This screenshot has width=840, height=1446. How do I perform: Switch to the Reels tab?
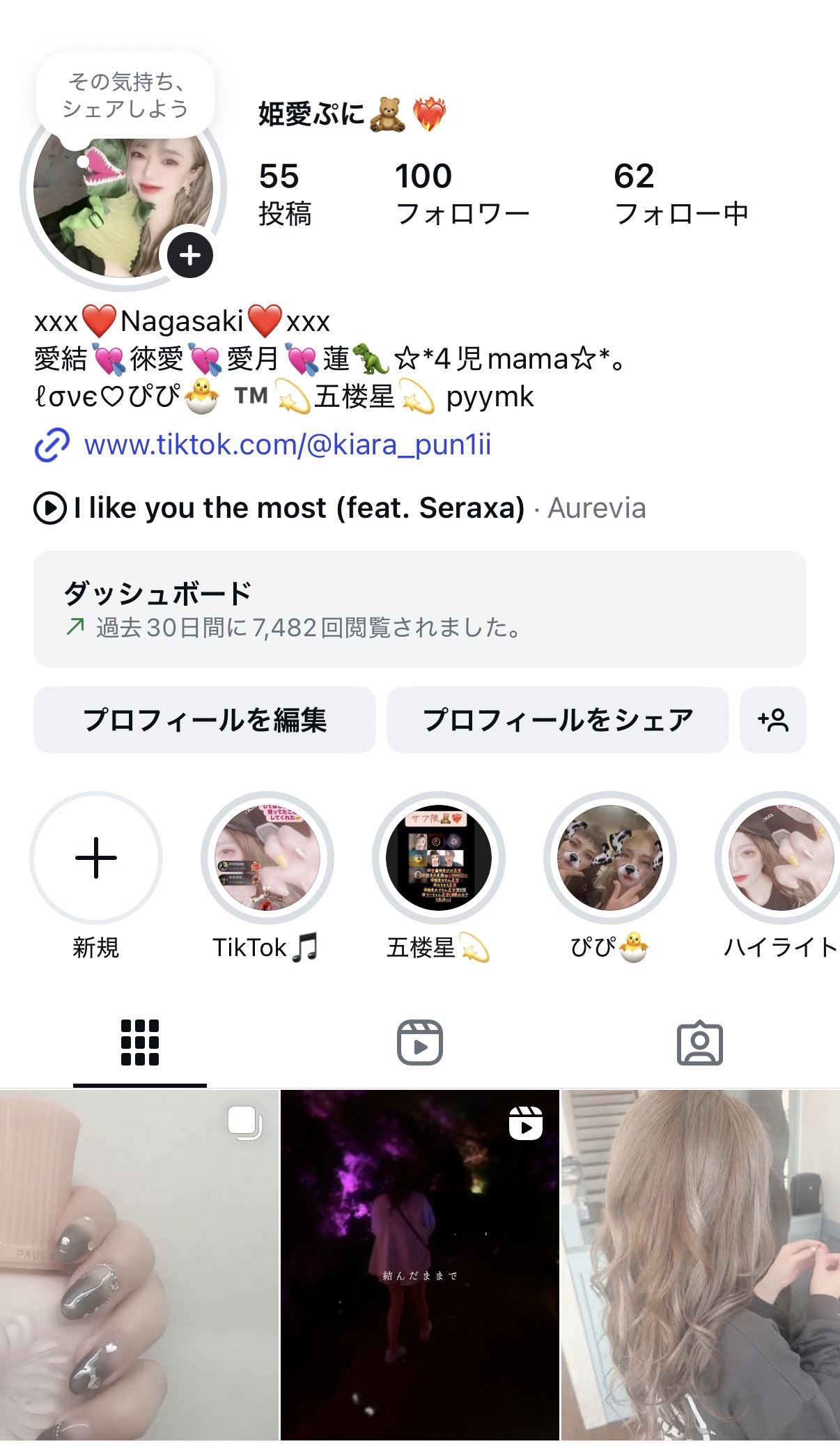[x=419, y=1043]
